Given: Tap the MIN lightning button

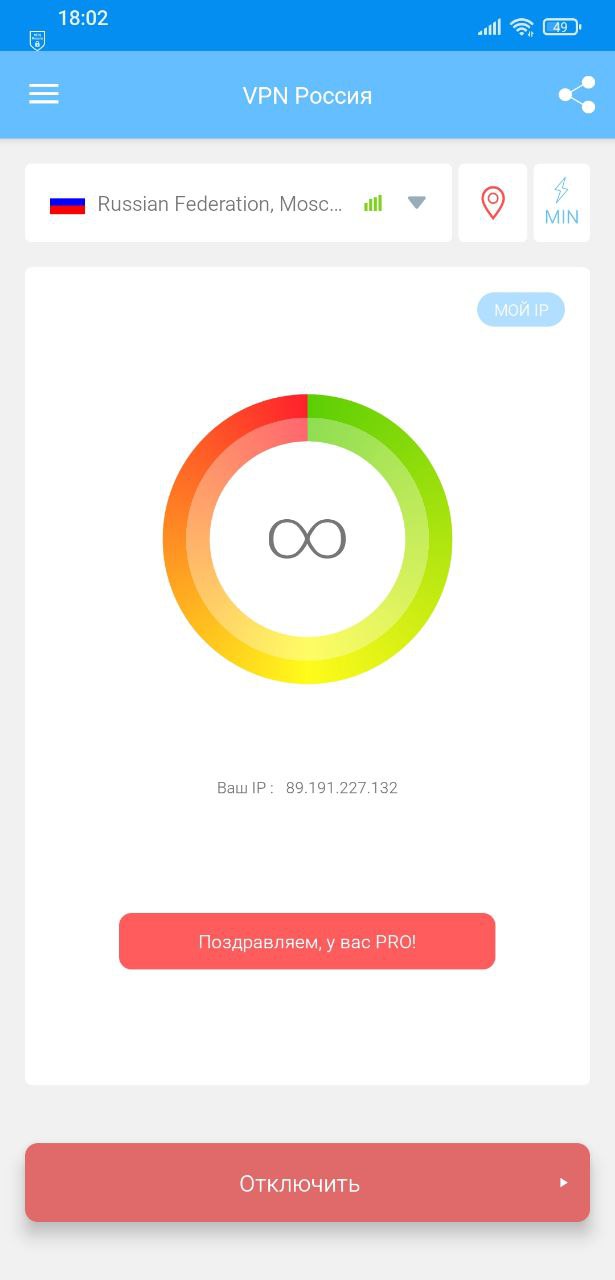Looking at the screenshot, I should coord(562,203).
